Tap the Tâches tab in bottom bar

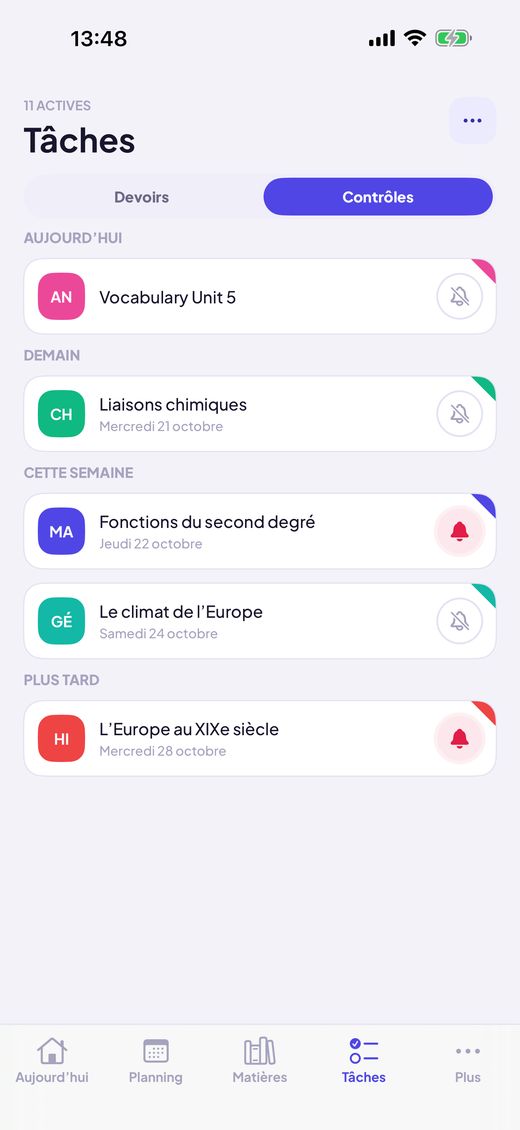[364, 1061]
